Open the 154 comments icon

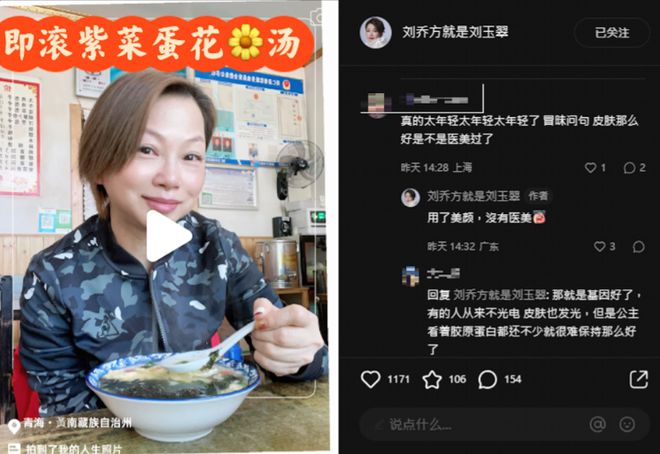click(488, 379)
